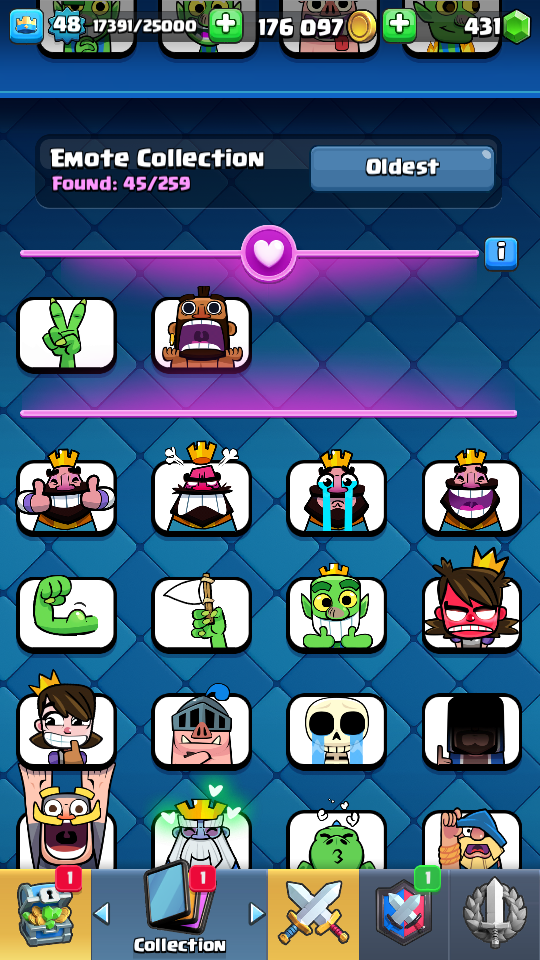Select the crying King emote
Screen dimensions: 540x960
coord(337,495)
